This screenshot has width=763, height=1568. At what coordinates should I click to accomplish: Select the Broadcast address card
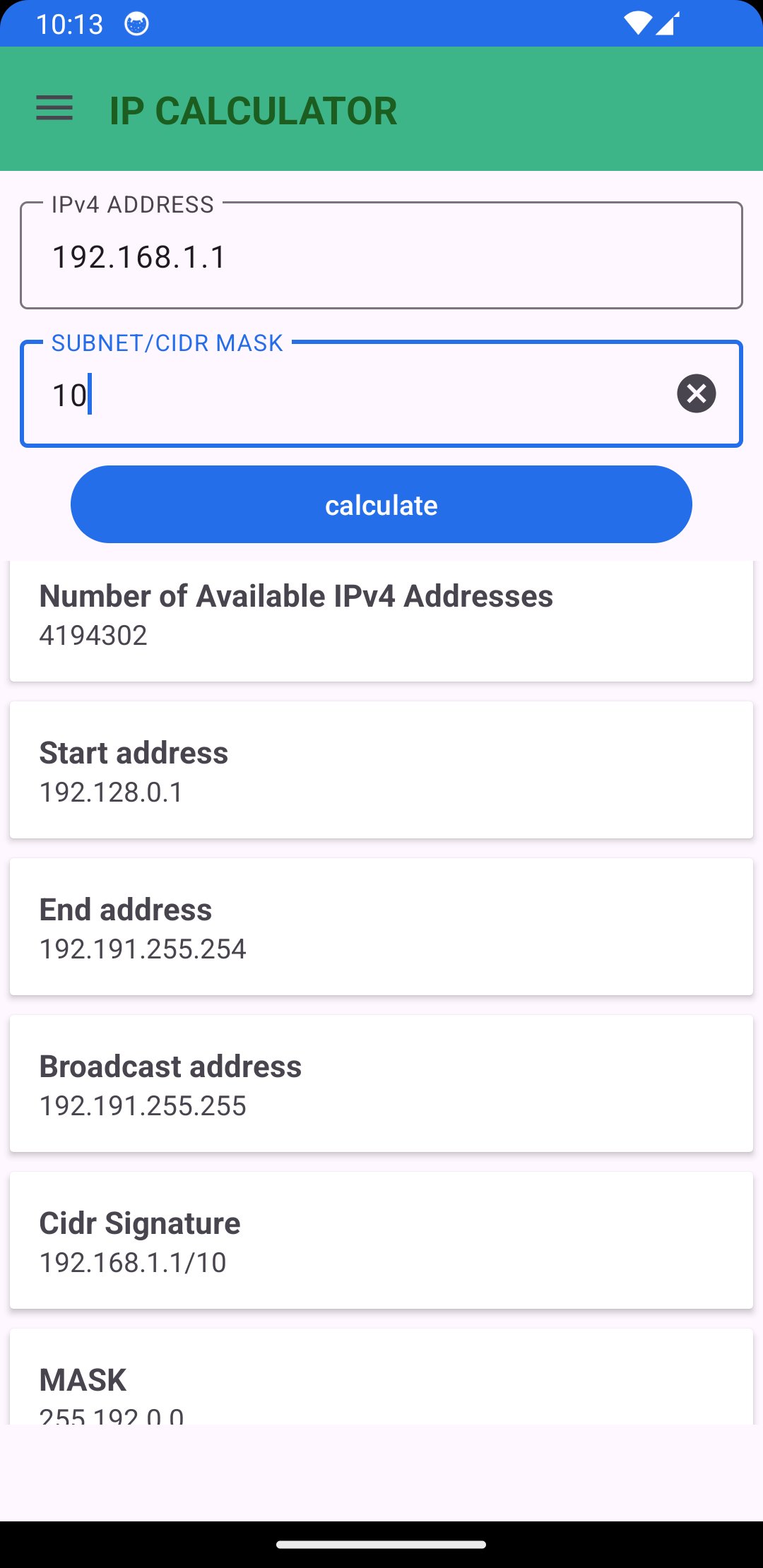coord(381,1083)
